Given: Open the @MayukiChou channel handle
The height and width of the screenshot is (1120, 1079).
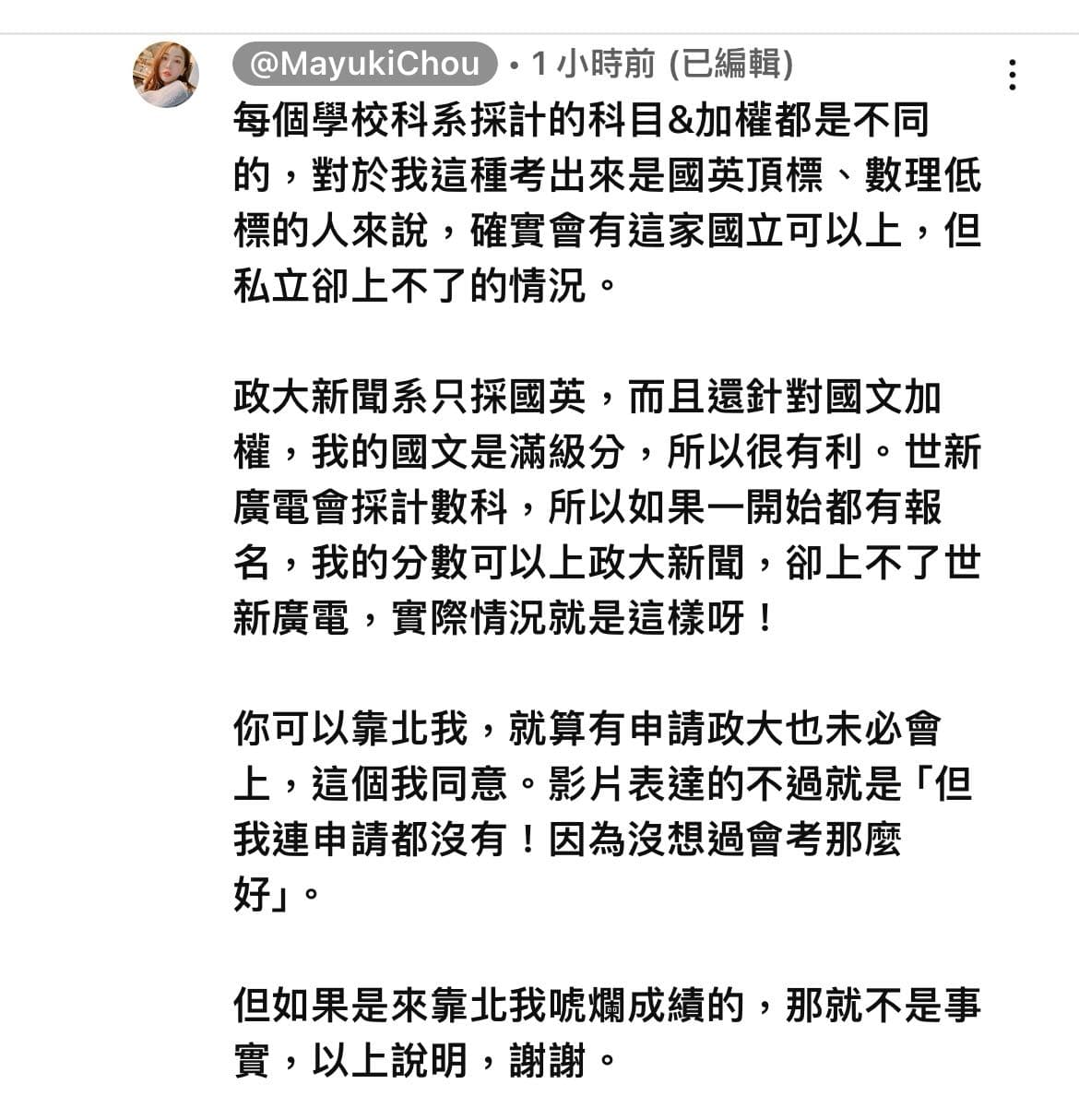Looking at the screenshot, I should (364, 64).
